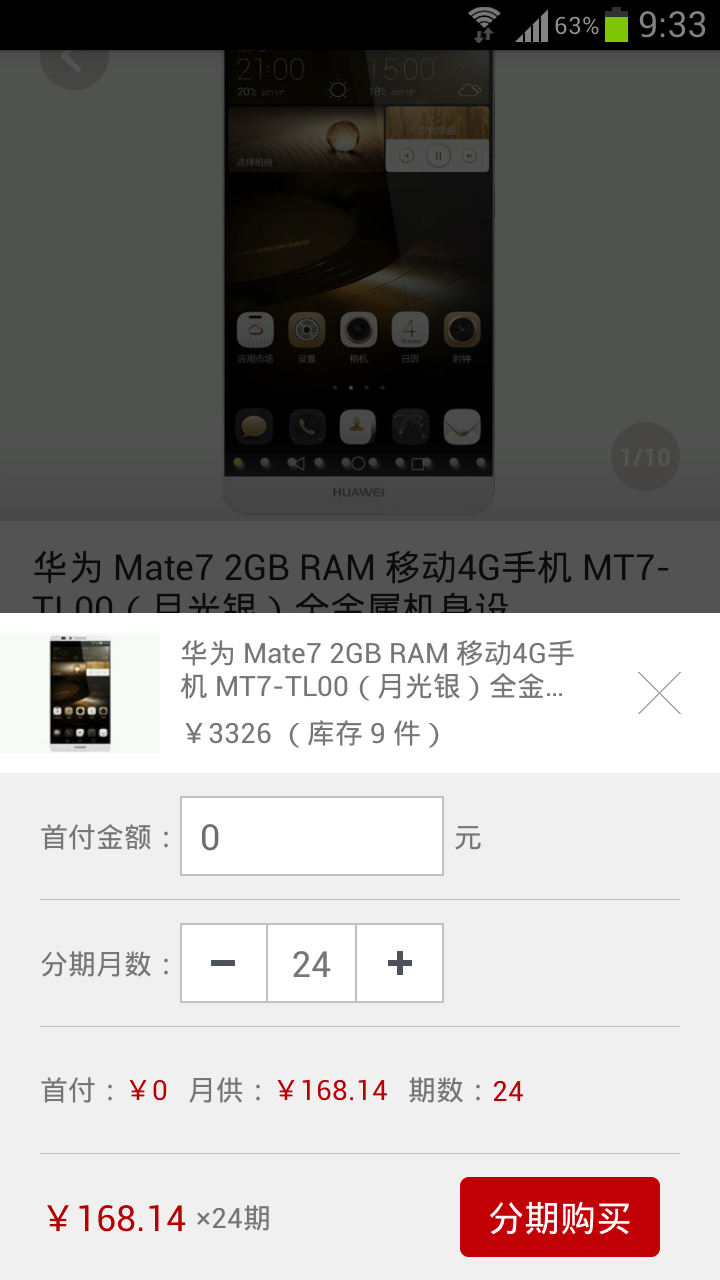The width and height of the screenshot is (720, 1280).
Task: Close the installment purchase panel
Action: click(x=659, y=693)
